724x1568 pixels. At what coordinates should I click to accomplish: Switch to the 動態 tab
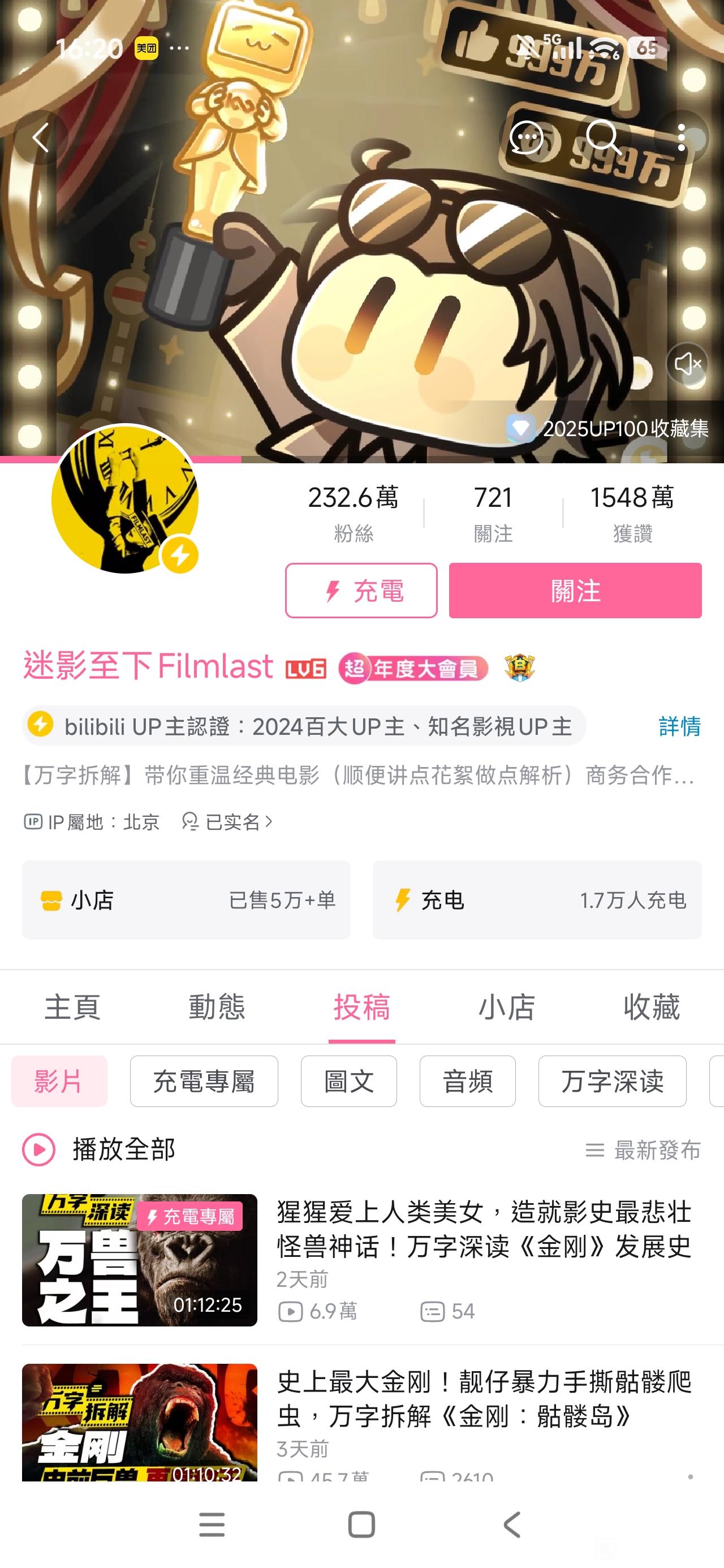[217, 1007]
